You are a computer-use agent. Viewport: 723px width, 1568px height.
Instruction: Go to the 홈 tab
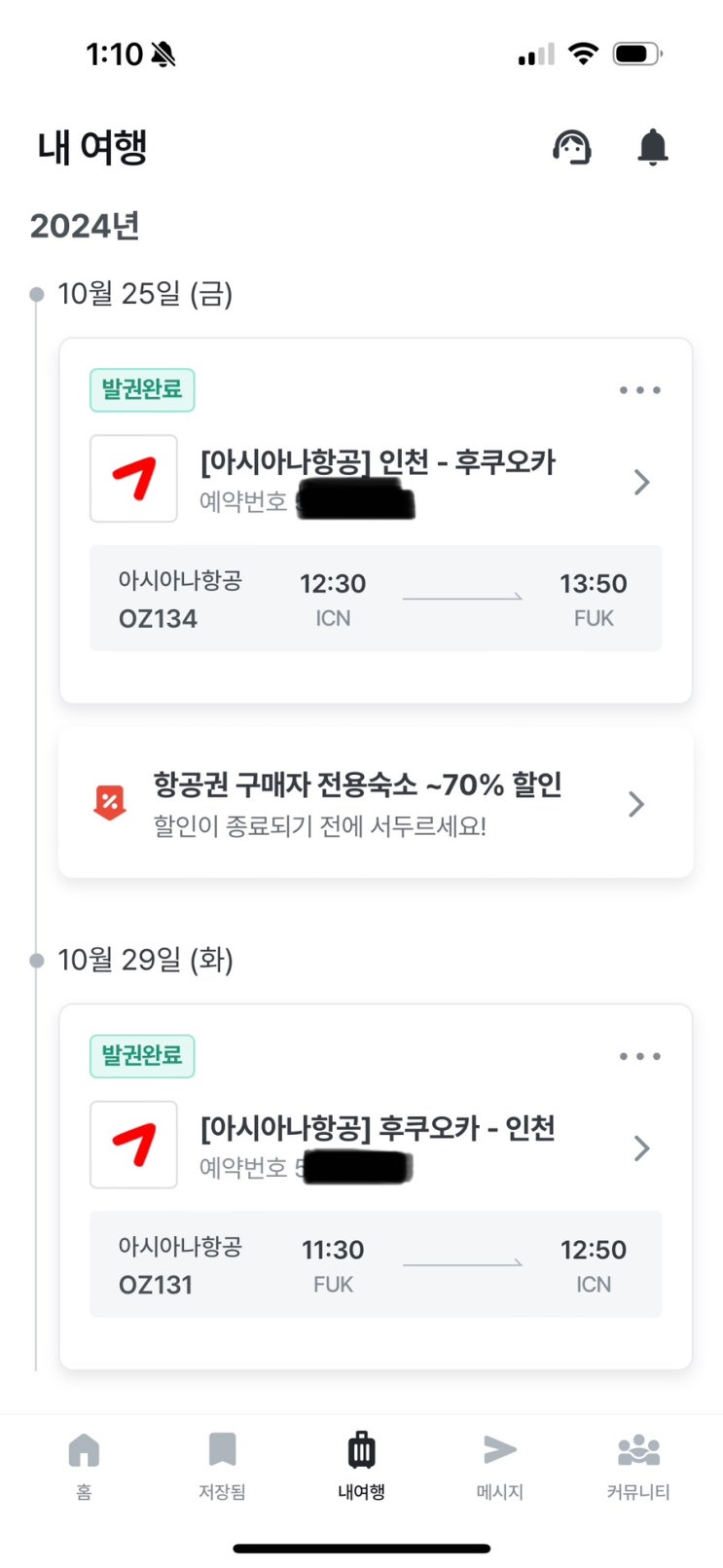pyautogui.click(x=85, y=1466)
